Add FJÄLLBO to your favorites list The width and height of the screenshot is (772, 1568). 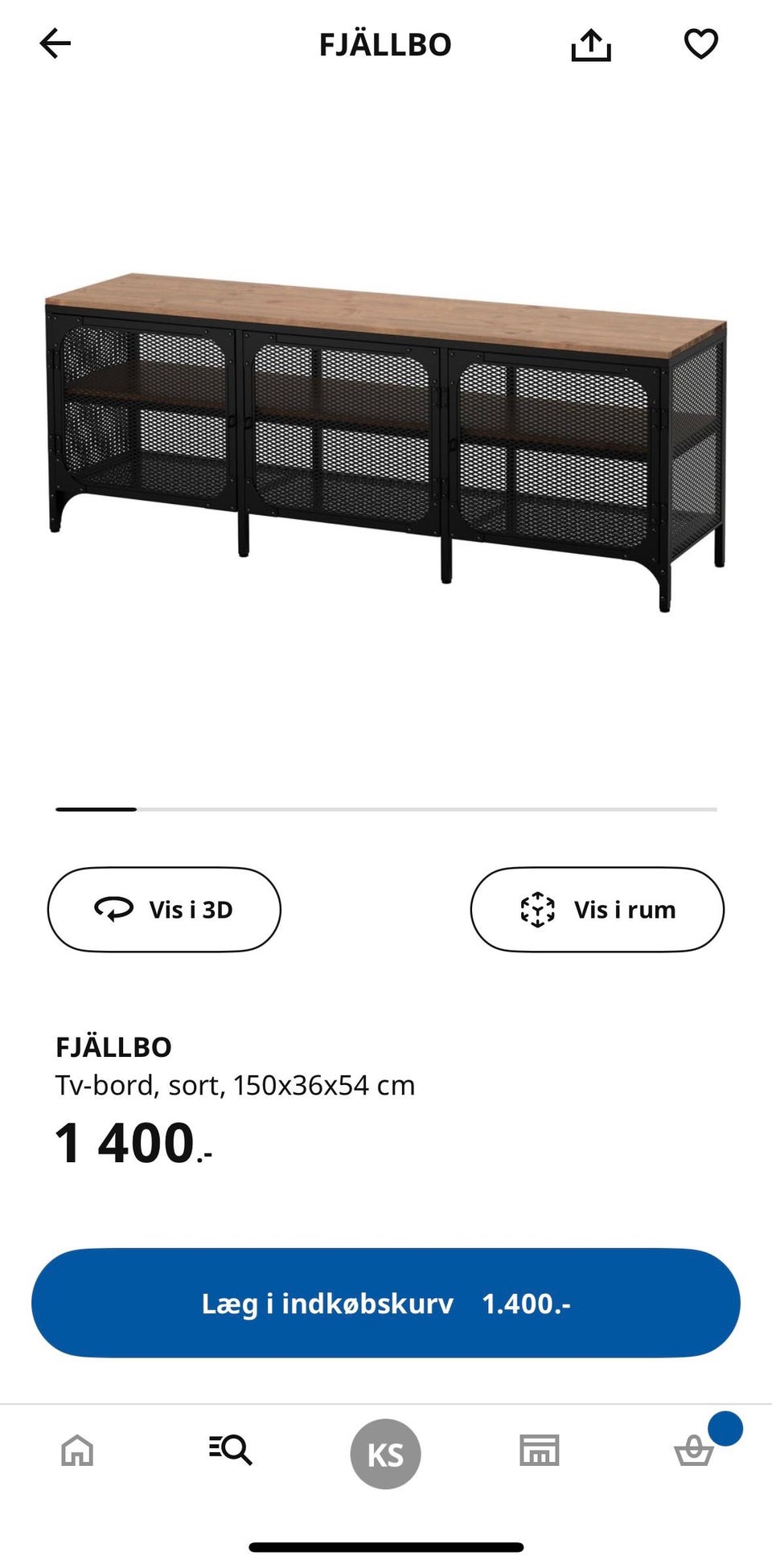[x=700, y=44]
